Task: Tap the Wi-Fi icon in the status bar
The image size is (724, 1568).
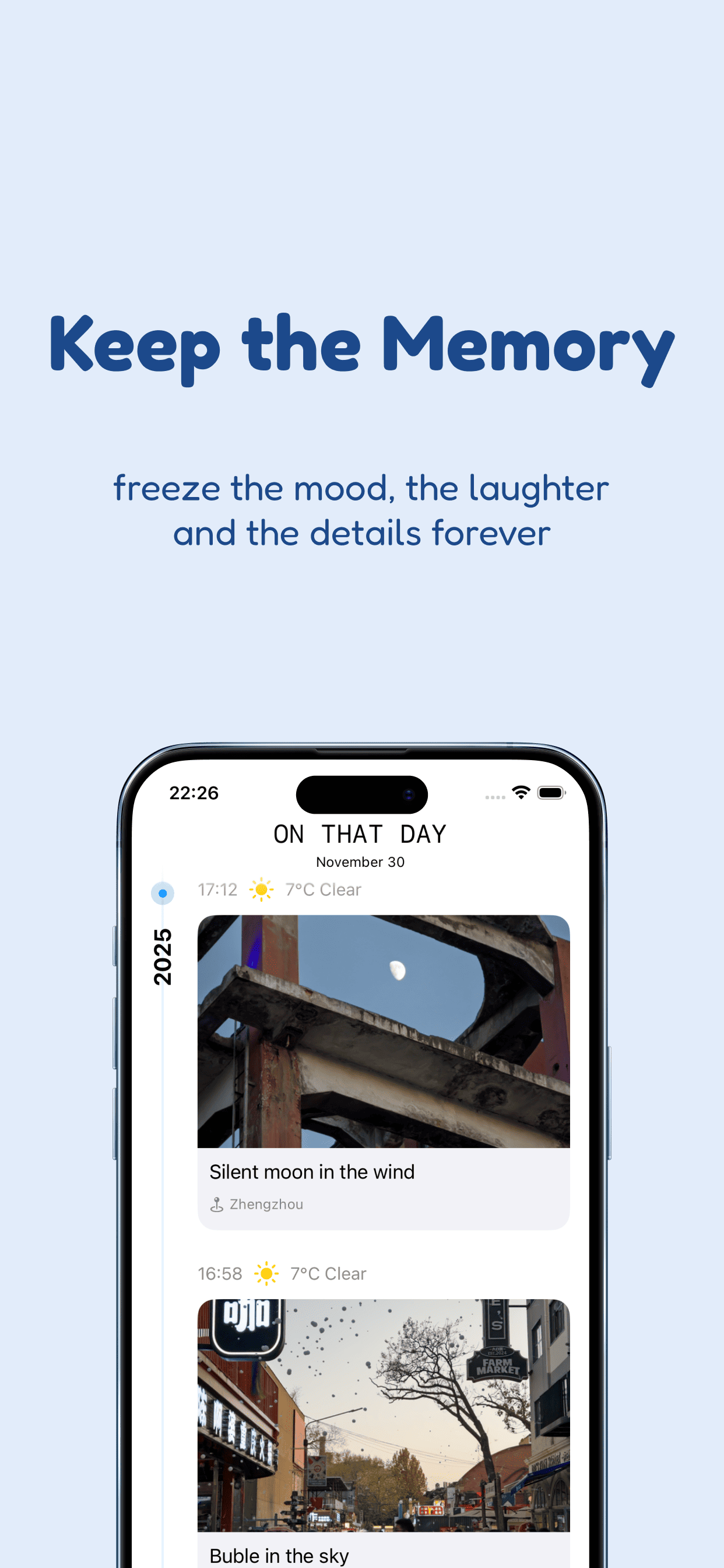Action: click(x=520, y=794)
